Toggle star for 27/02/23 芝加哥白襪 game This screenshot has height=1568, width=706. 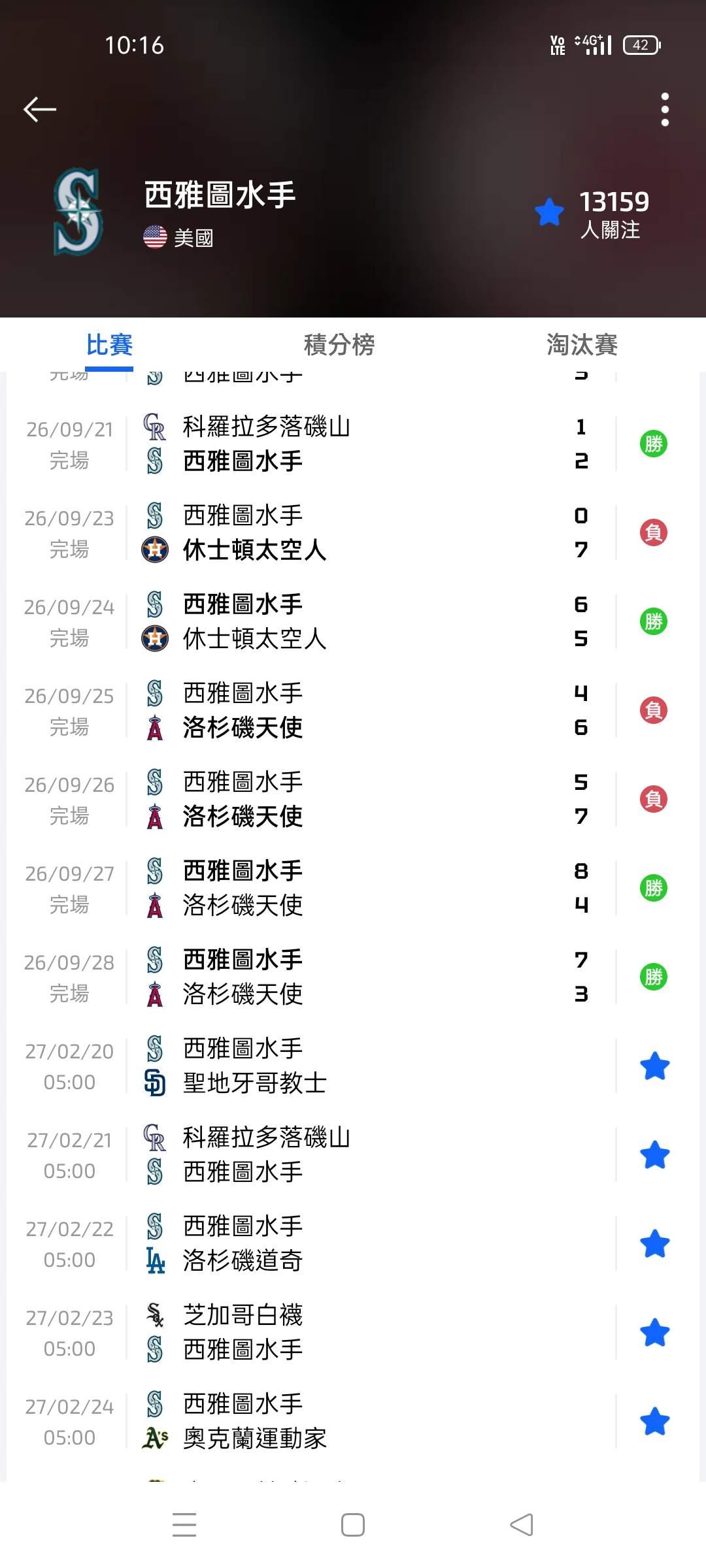[x=654, y=1333]
